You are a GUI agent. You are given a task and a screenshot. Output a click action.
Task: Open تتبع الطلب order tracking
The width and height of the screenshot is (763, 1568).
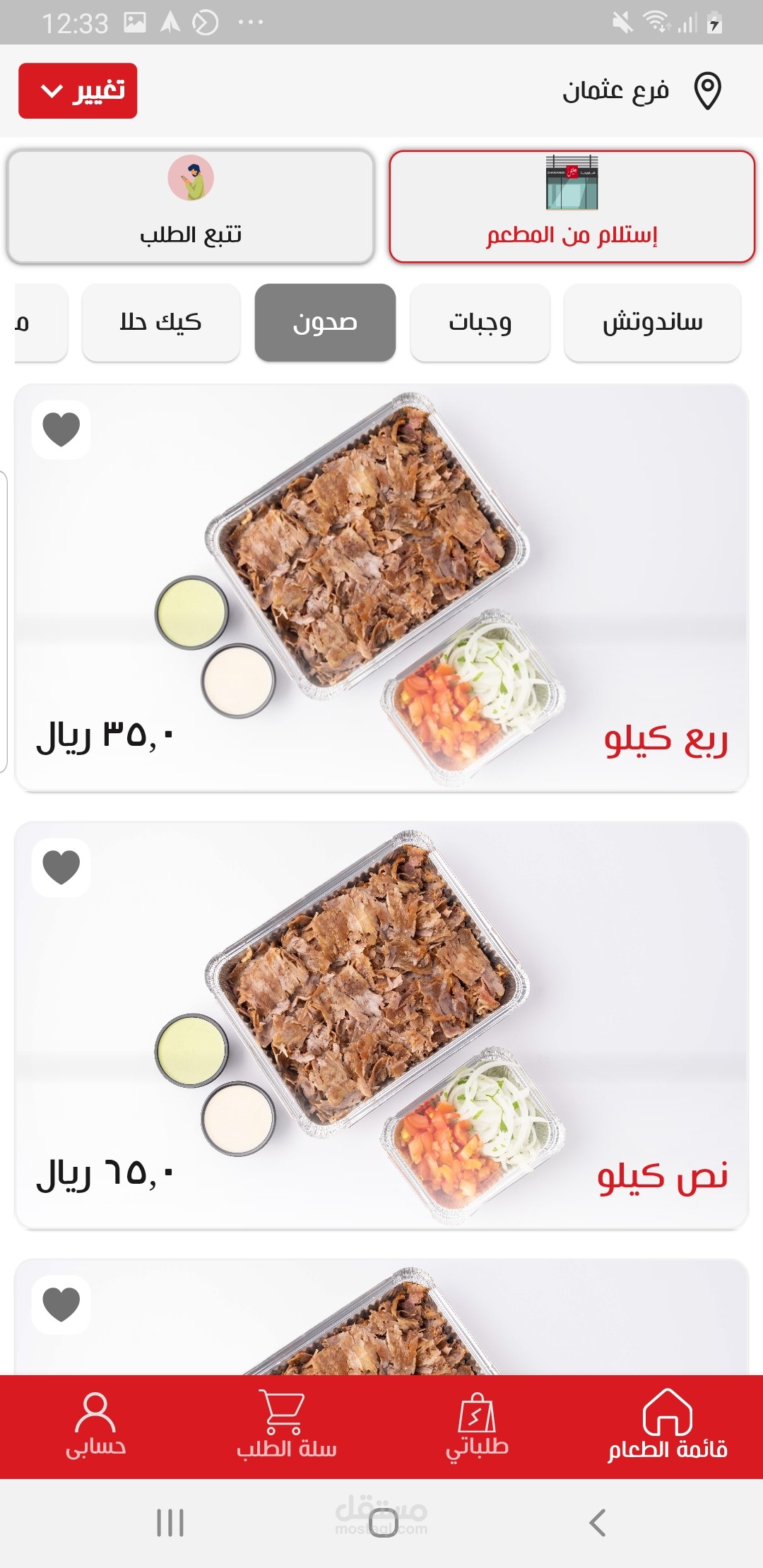[190, 206]
